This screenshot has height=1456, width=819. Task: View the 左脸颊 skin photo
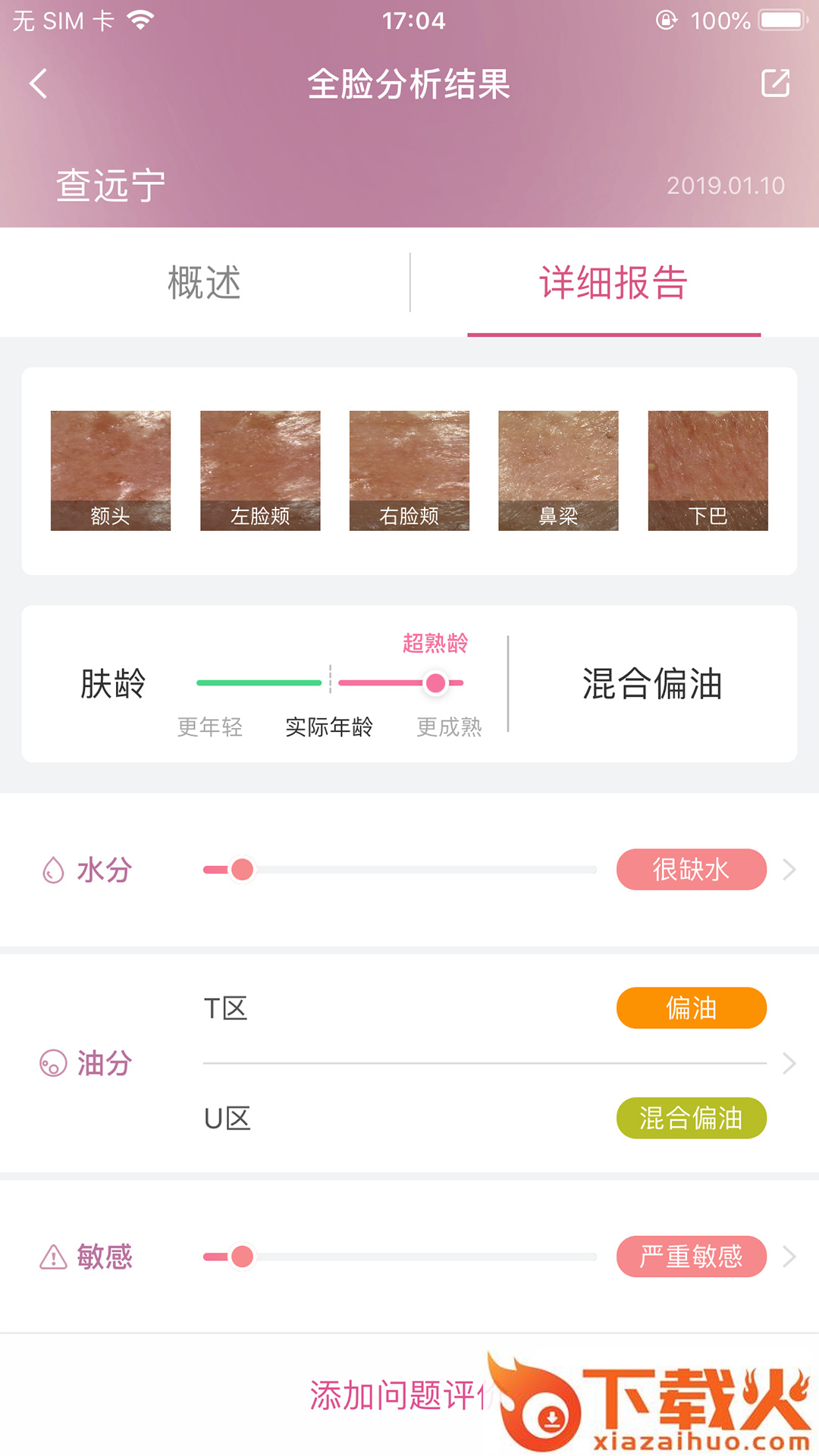260,470
